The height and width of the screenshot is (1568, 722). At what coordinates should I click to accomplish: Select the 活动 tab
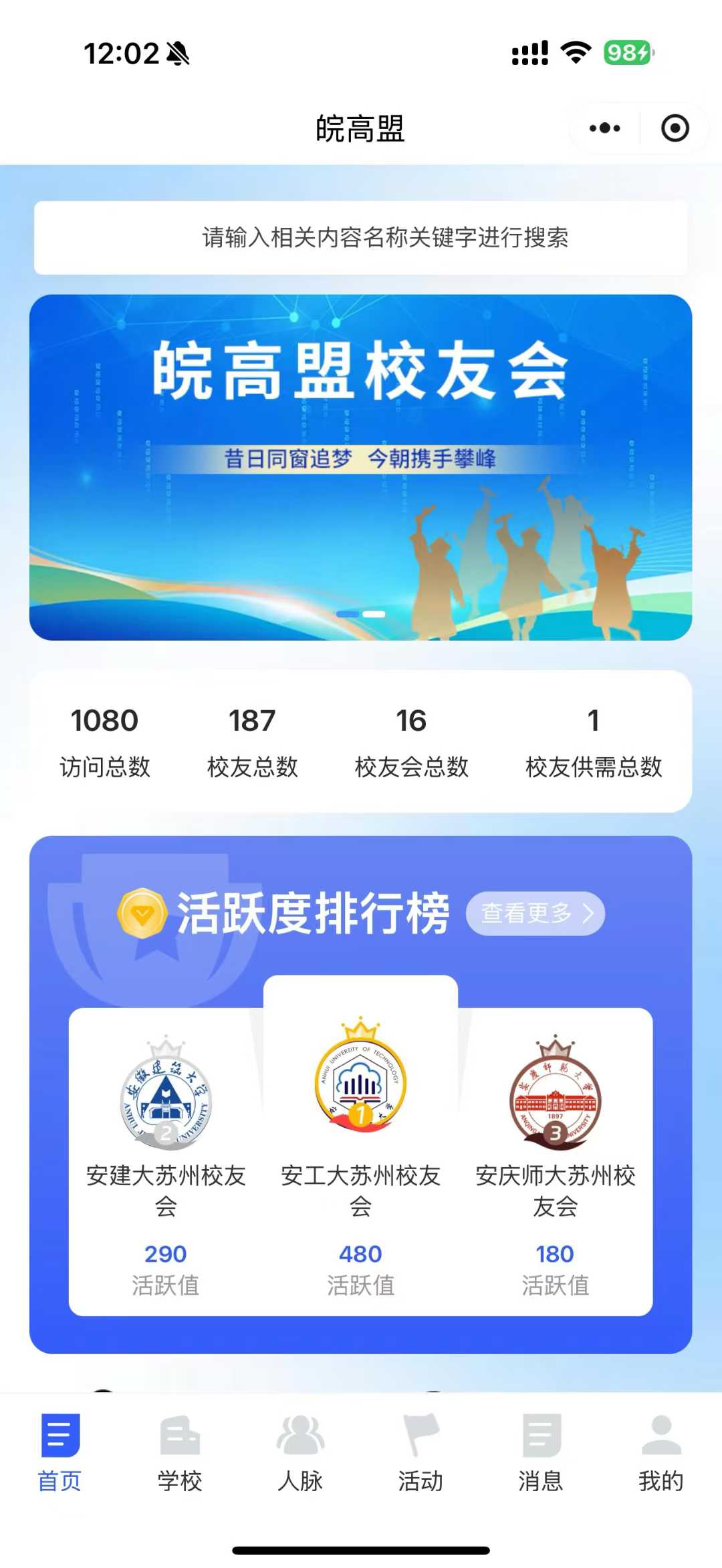(x=420, y=1451)
